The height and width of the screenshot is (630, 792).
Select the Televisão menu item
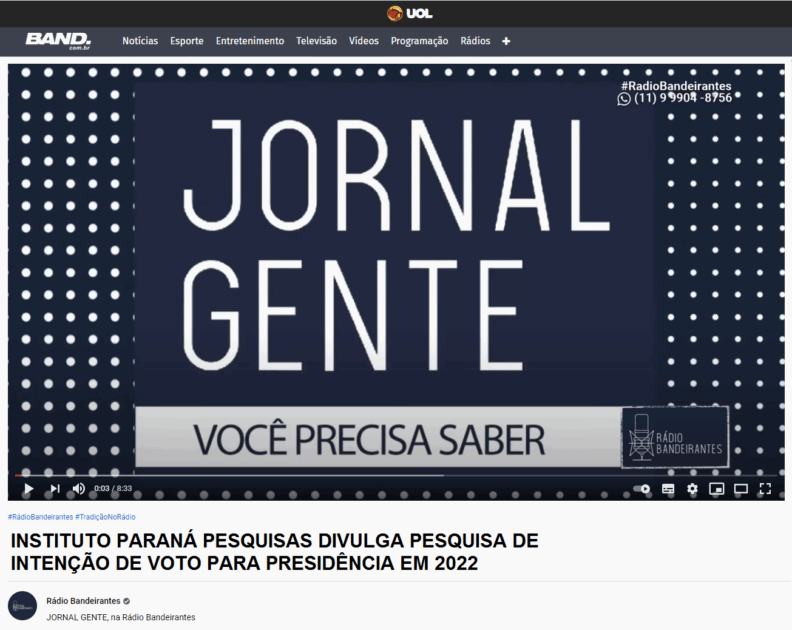pos(316,41)
